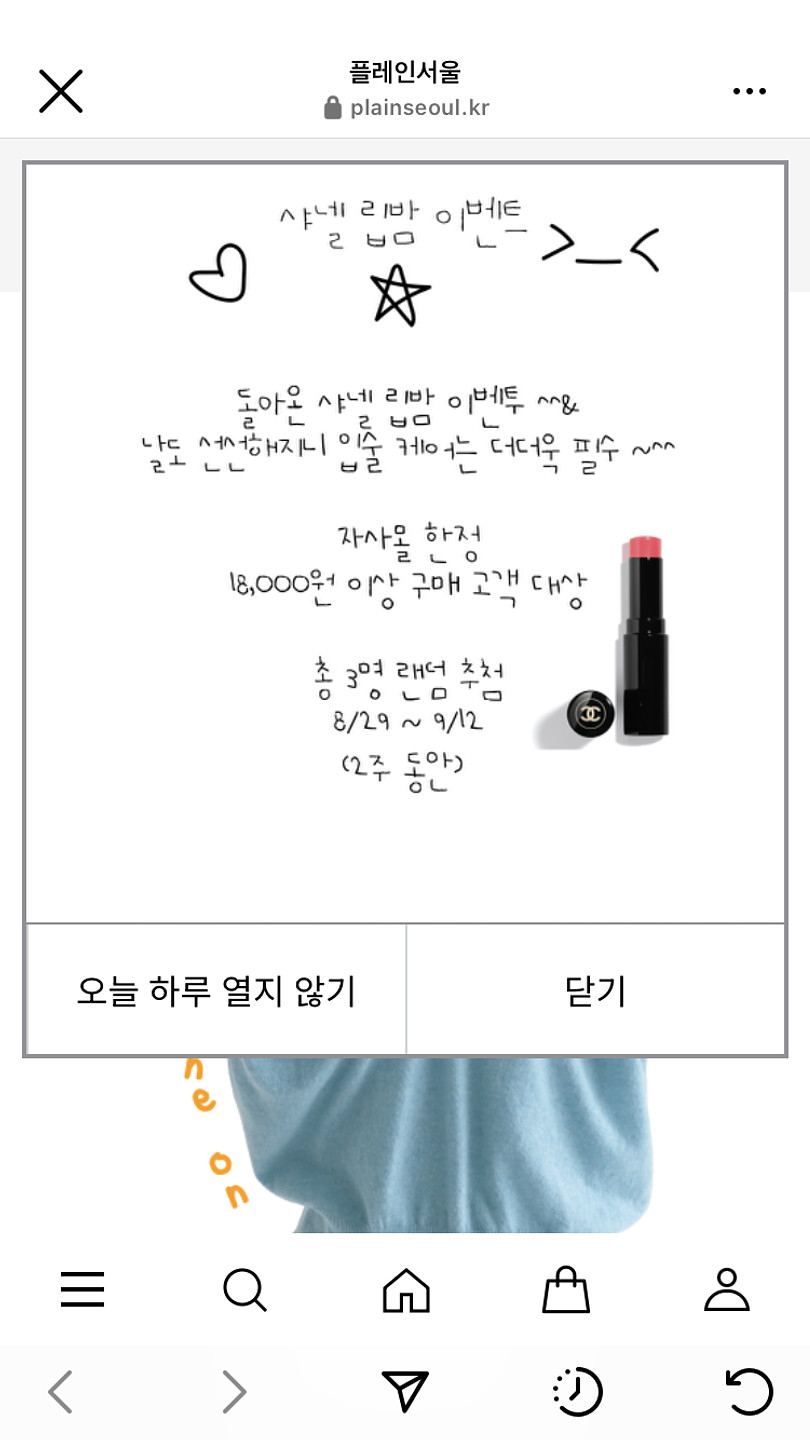Open the search magnifier icon
This screenshot has height=1440, width=810.
click(x=244, y=1290)
